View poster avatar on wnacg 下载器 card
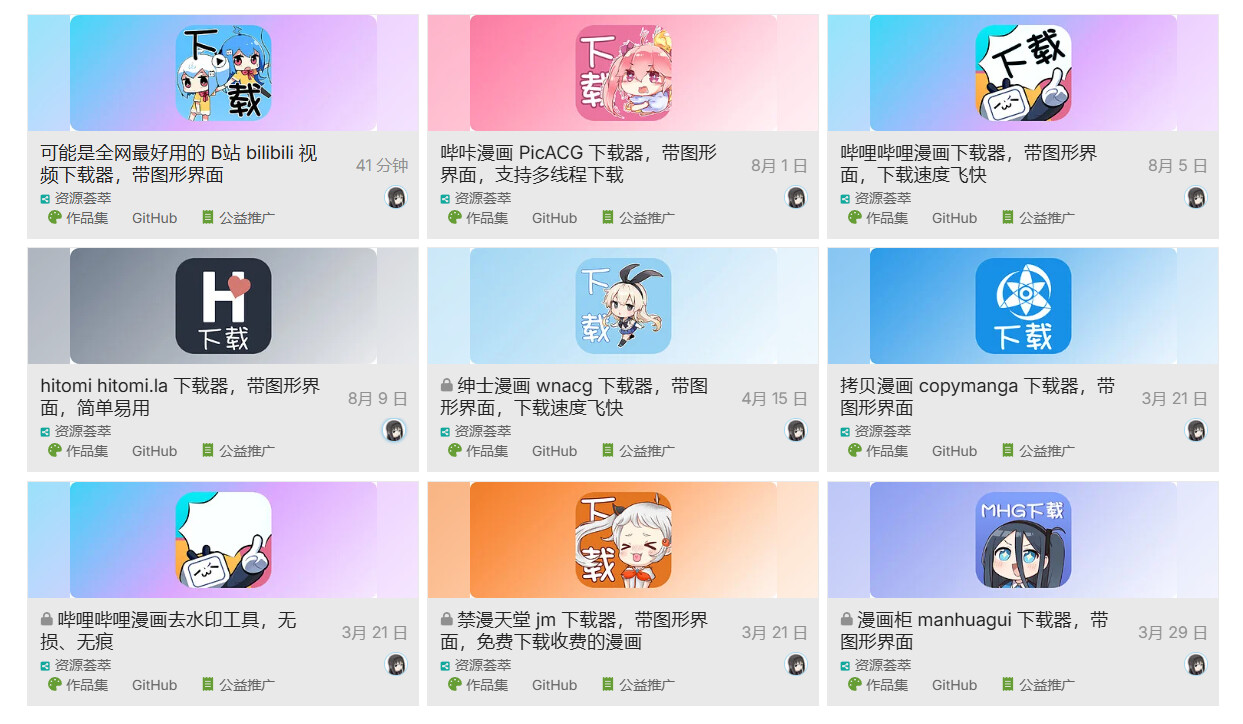 point(796,431)
